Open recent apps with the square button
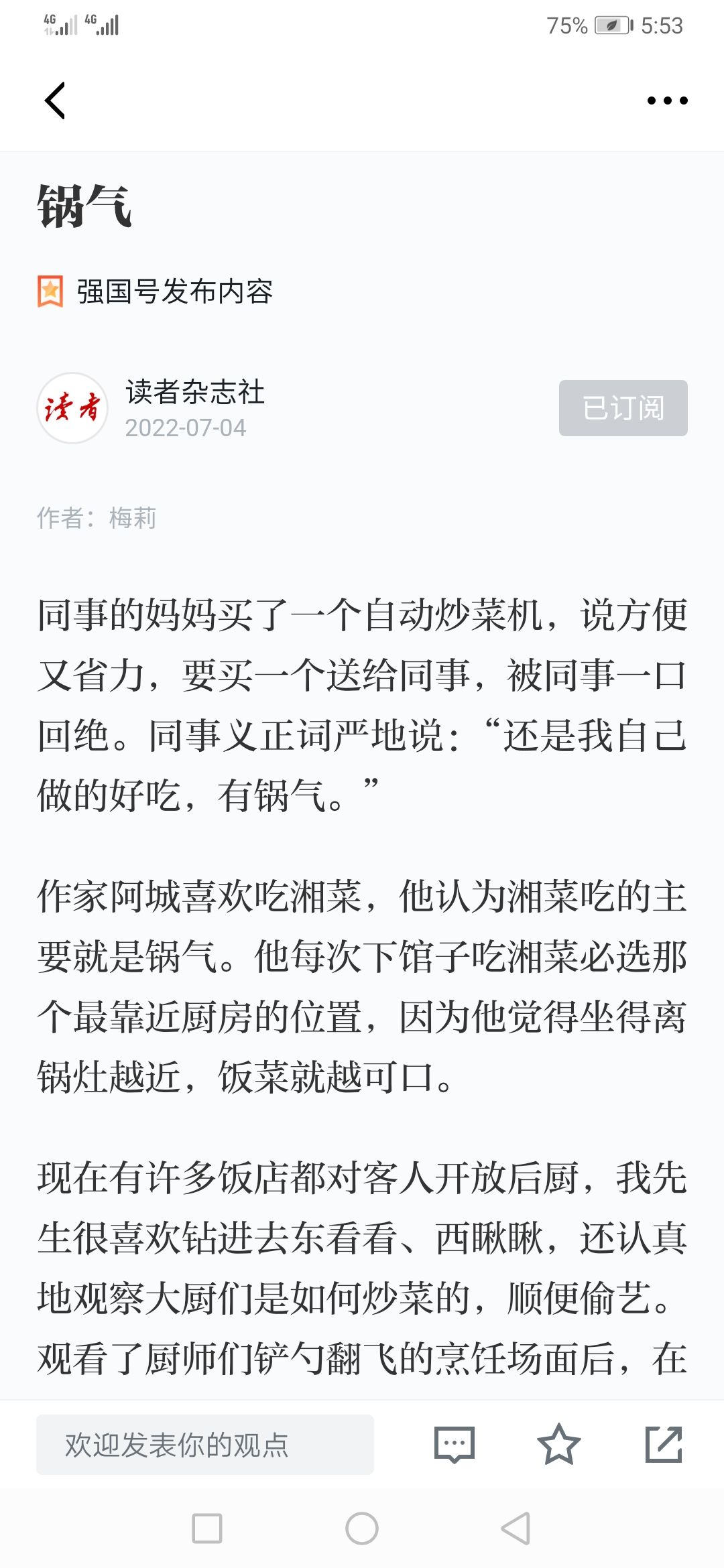 [207, 1528]
